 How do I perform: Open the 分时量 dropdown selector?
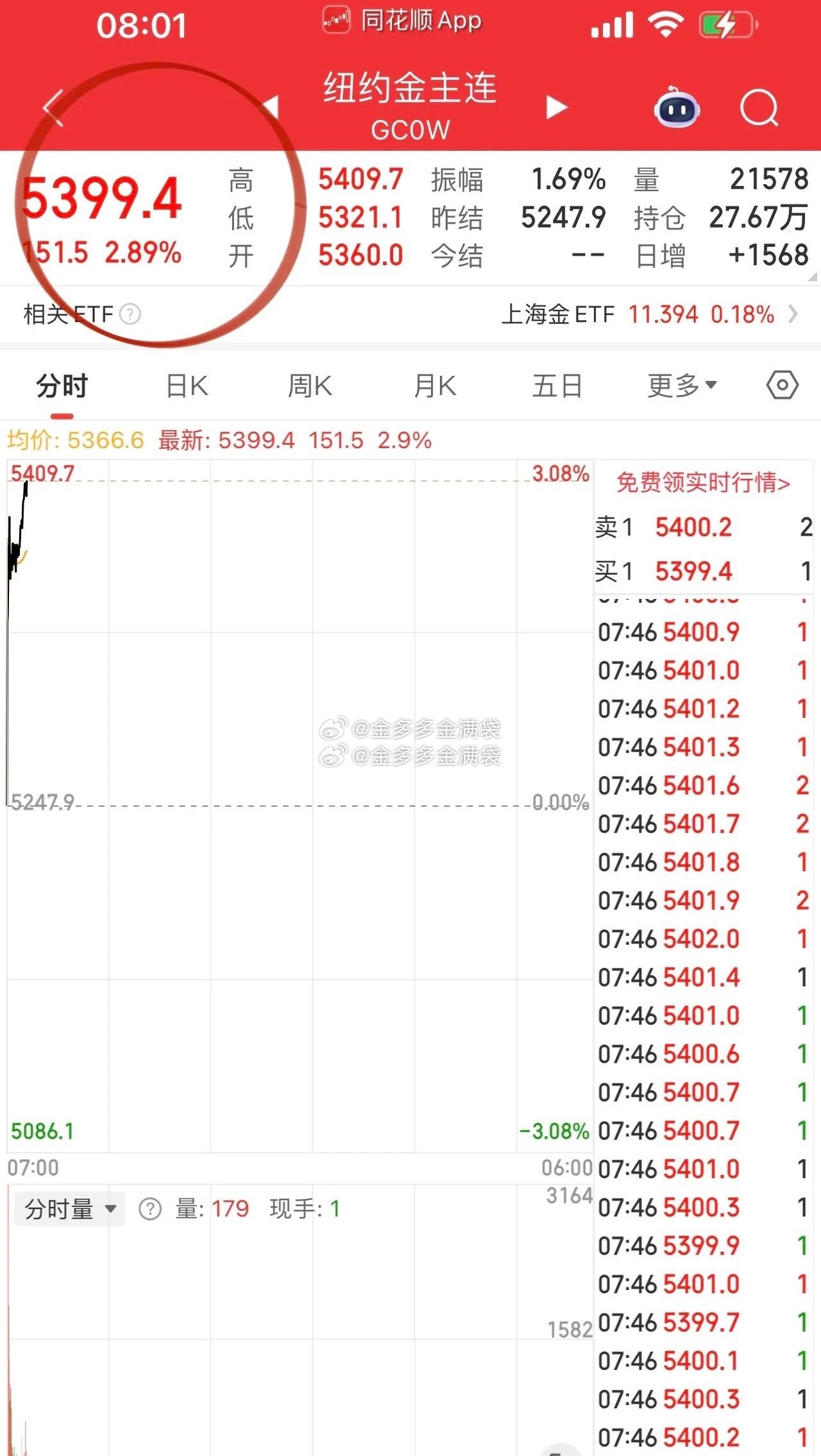click(67, 1207)
